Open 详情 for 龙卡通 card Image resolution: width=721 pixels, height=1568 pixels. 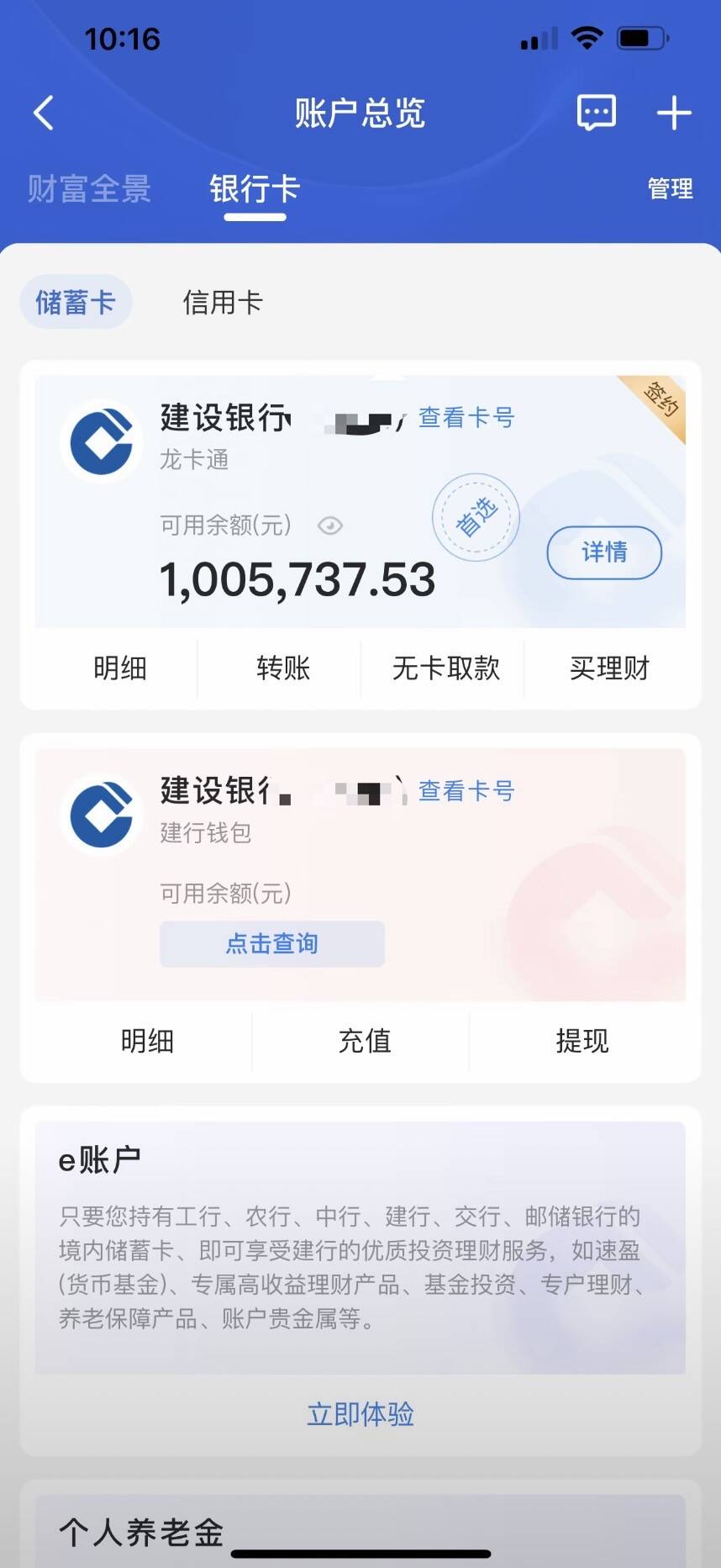click(604, 552)
